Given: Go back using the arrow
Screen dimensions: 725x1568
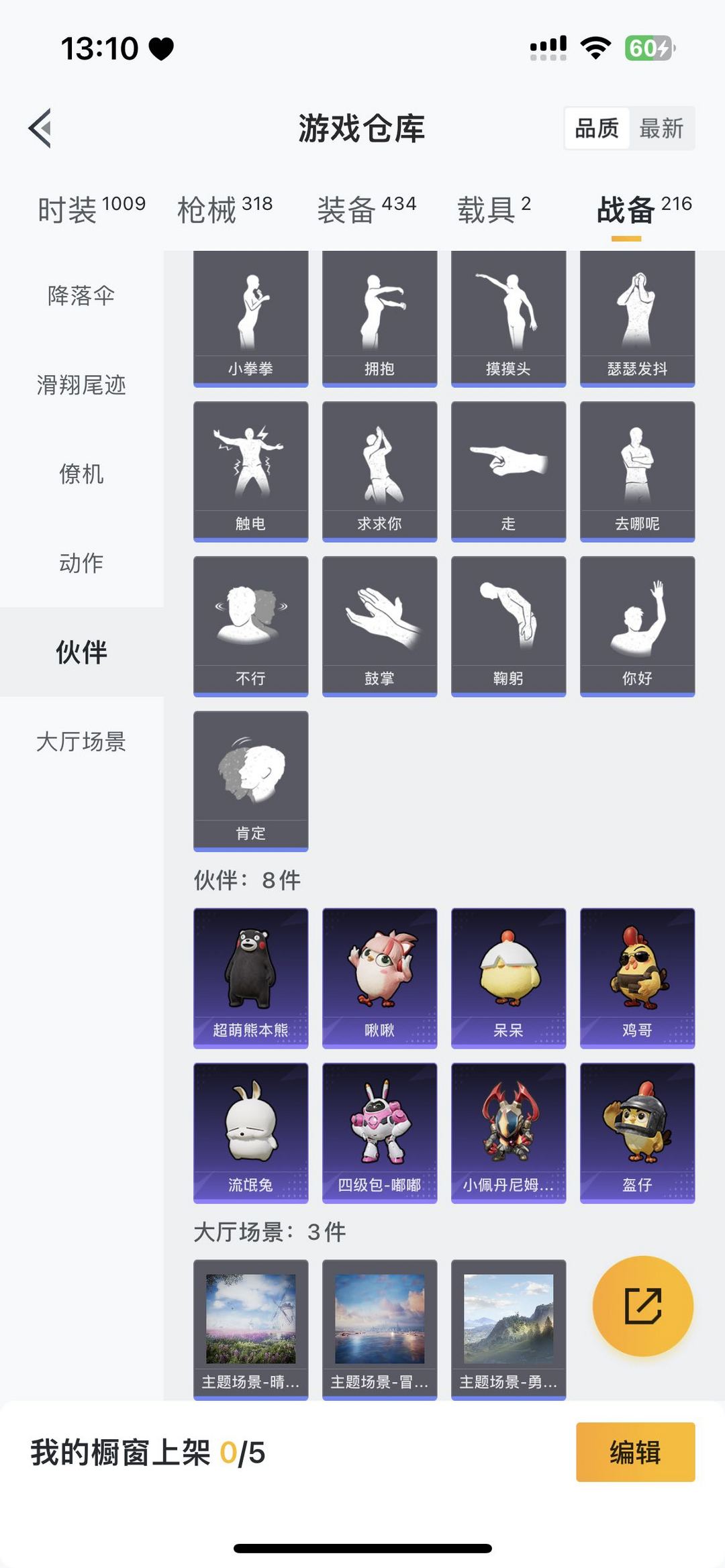Looking at the screenshot, I should tap(42, 127).
